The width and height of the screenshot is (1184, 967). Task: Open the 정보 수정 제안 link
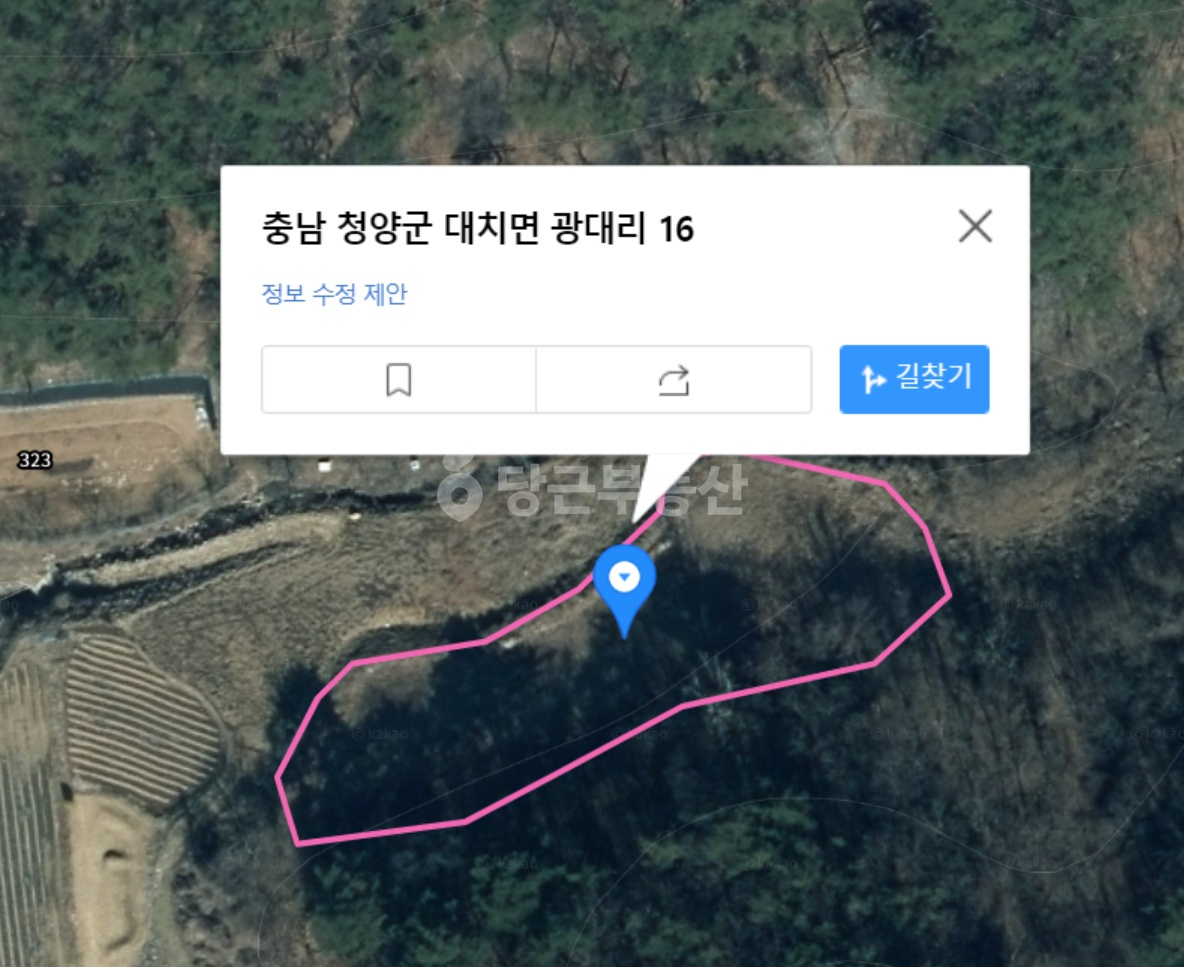point(335,294)
